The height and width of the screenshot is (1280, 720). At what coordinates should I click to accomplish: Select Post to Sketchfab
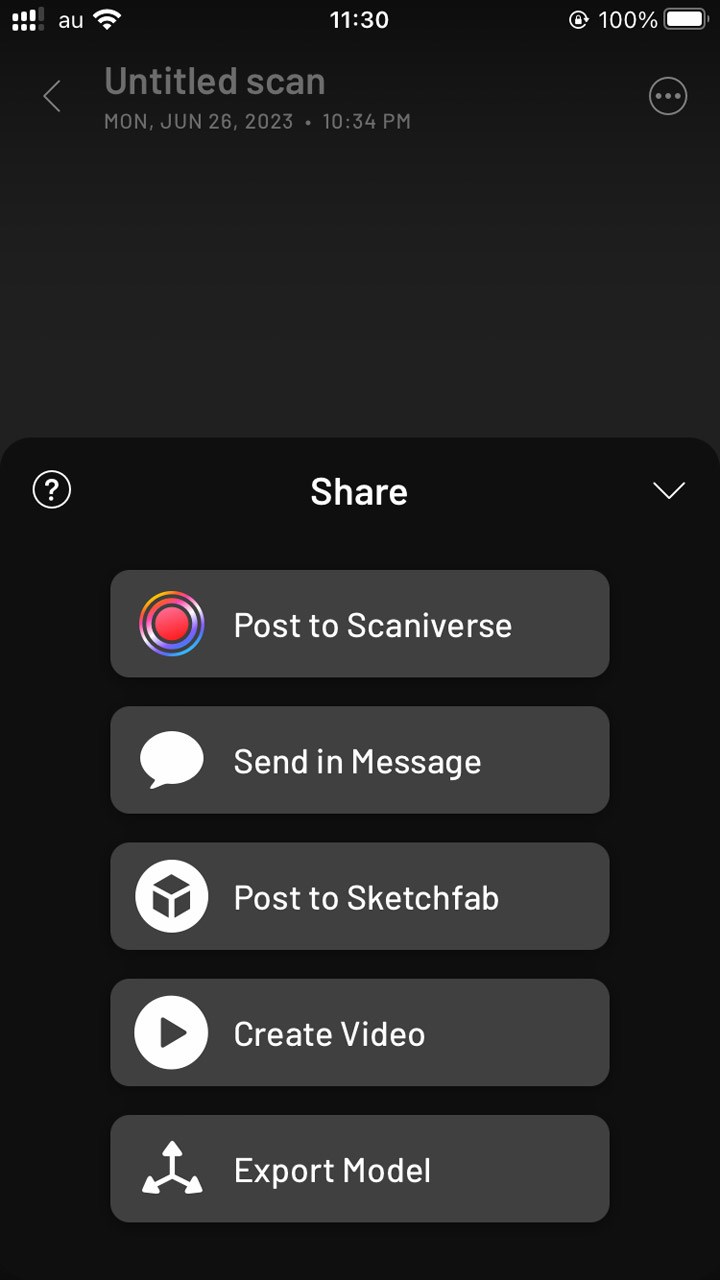click(360, 896)
